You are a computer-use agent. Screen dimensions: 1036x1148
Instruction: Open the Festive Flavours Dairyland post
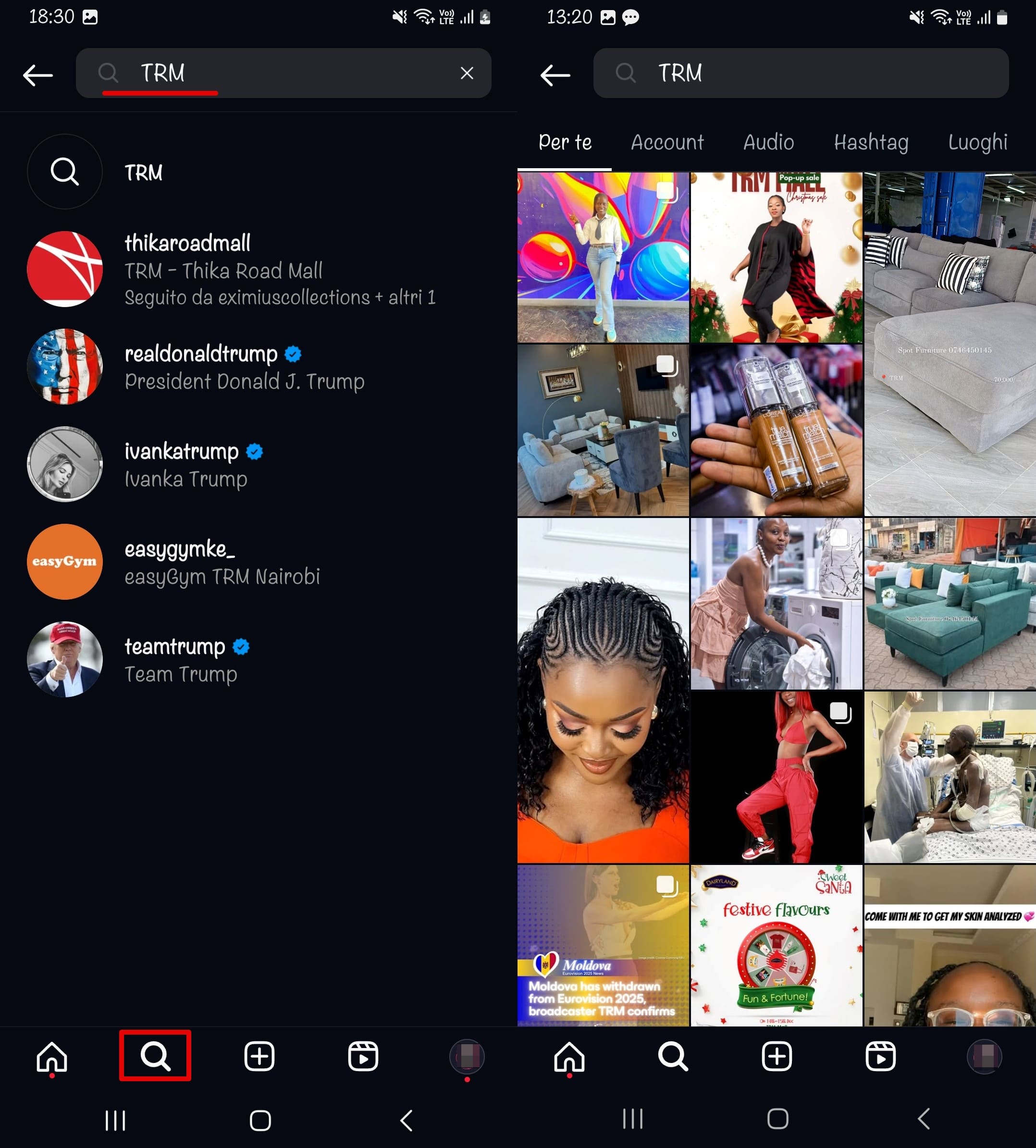click(x=776, y=945)
